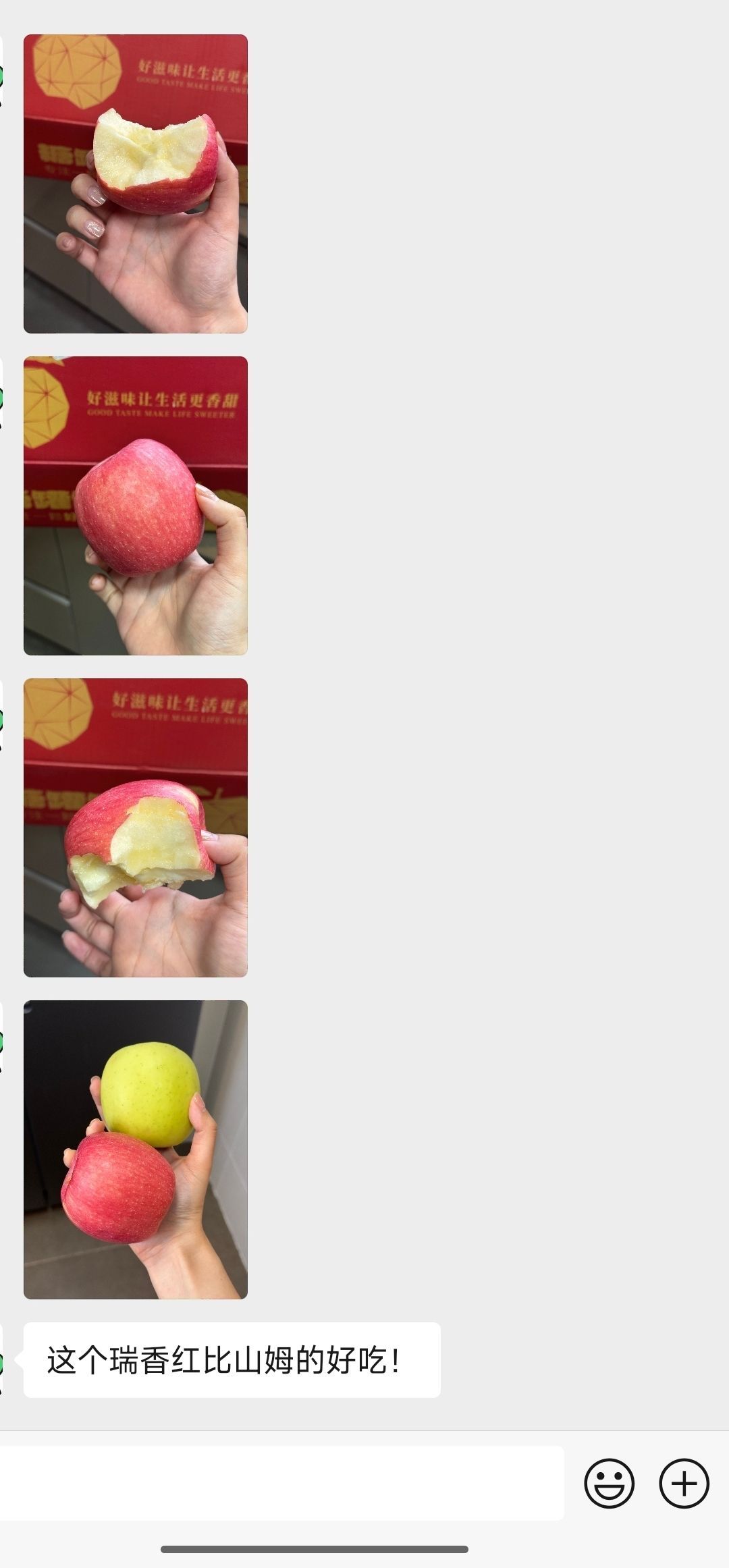Open the bitten red apple photo with nail art
Image resolution: width=729 pixels, height=1568 pixels.
(x=135, y=184)
